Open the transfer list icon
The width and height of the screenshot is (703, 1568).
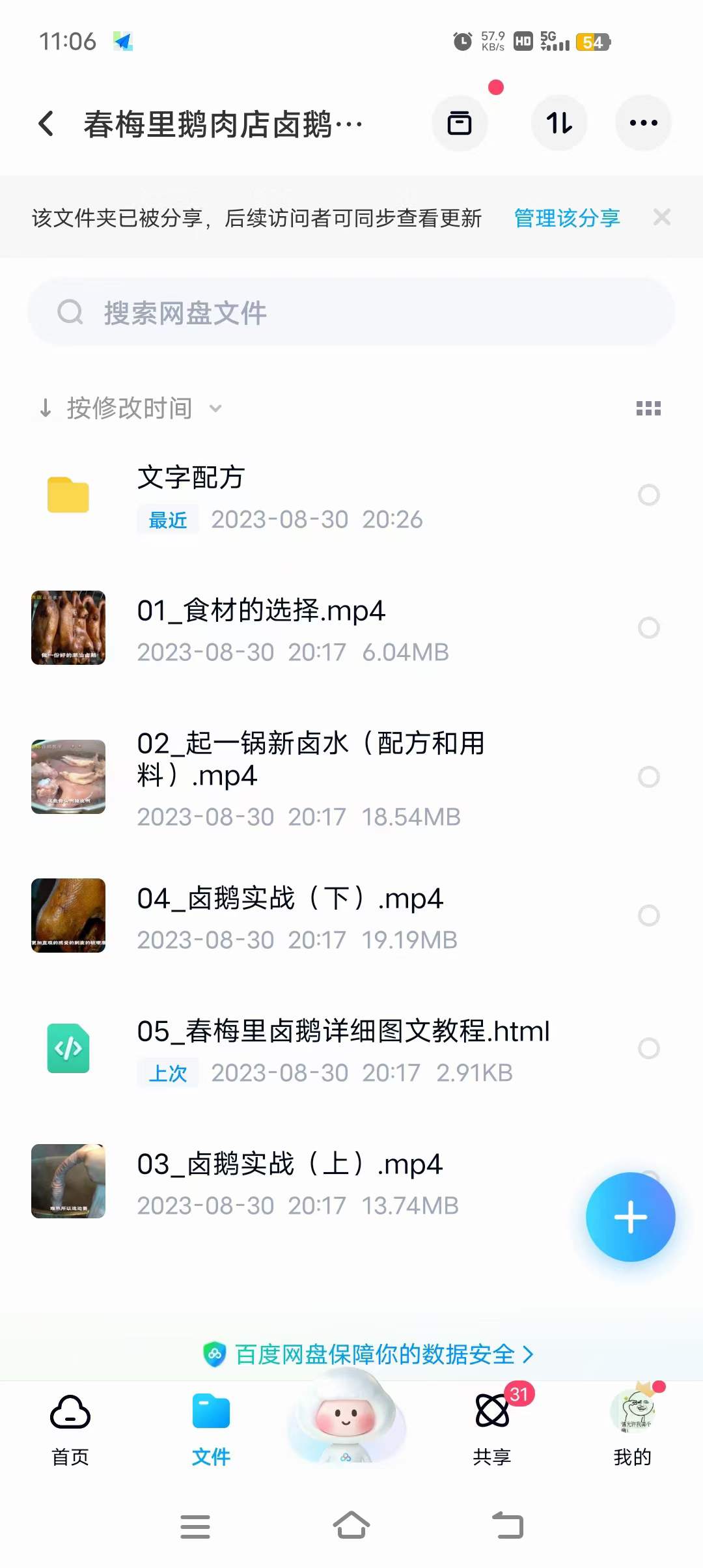pyautogui.click(x=460, y=123)
